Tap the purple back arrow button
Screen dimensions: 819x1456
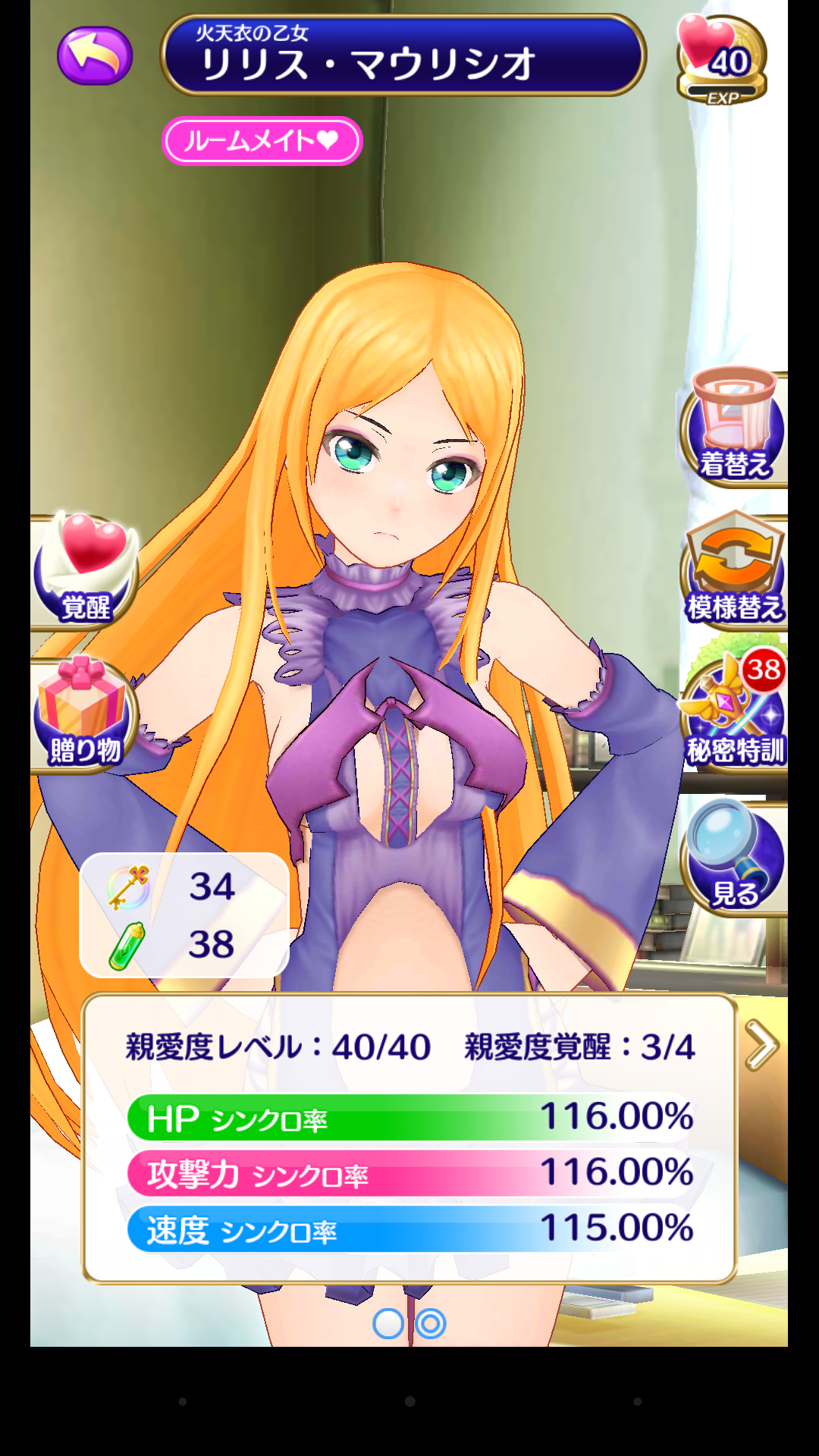[95, 56]
